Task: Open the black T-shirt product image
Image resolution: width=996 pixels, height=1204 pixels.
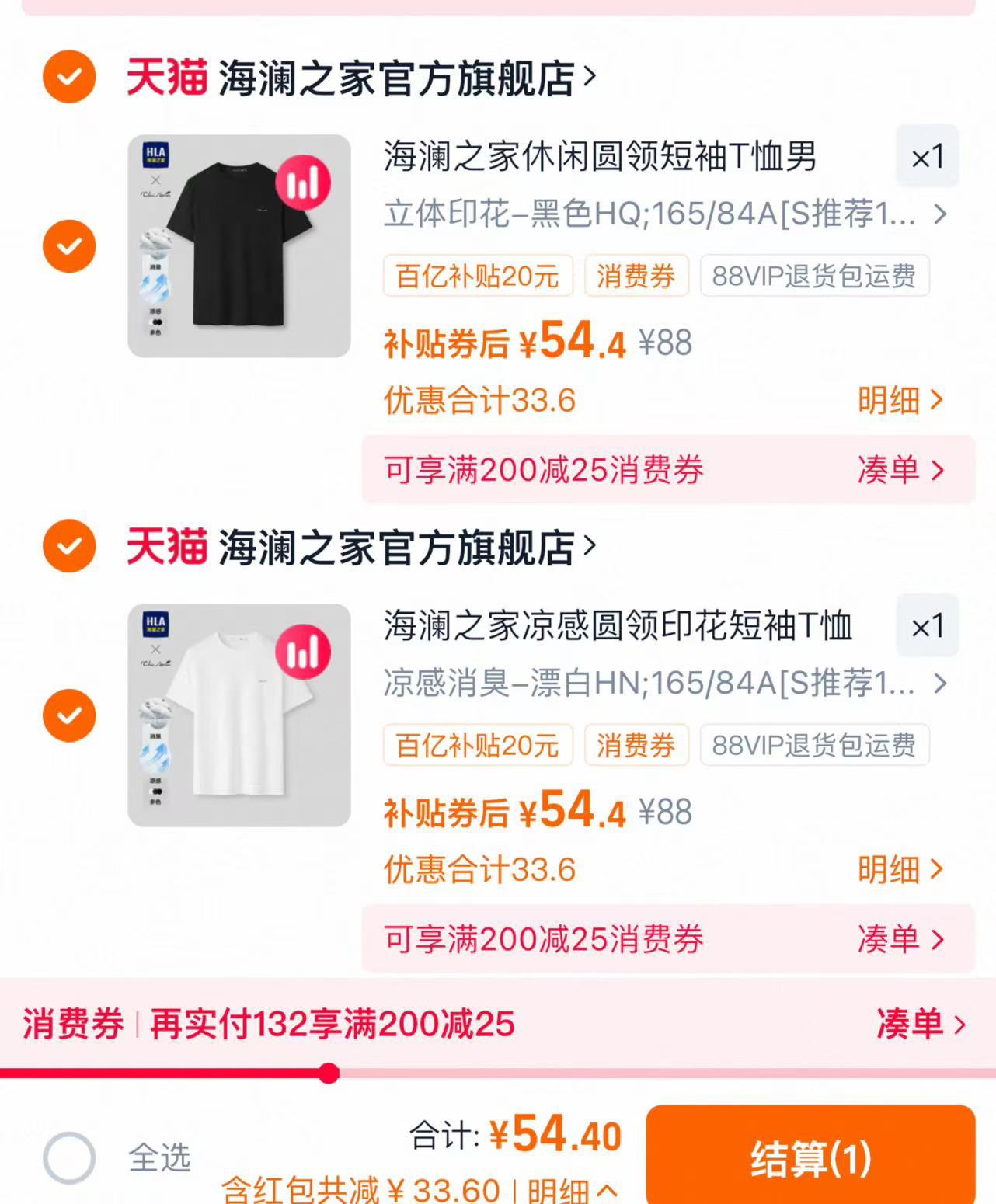Action: [x=239, y=246]
